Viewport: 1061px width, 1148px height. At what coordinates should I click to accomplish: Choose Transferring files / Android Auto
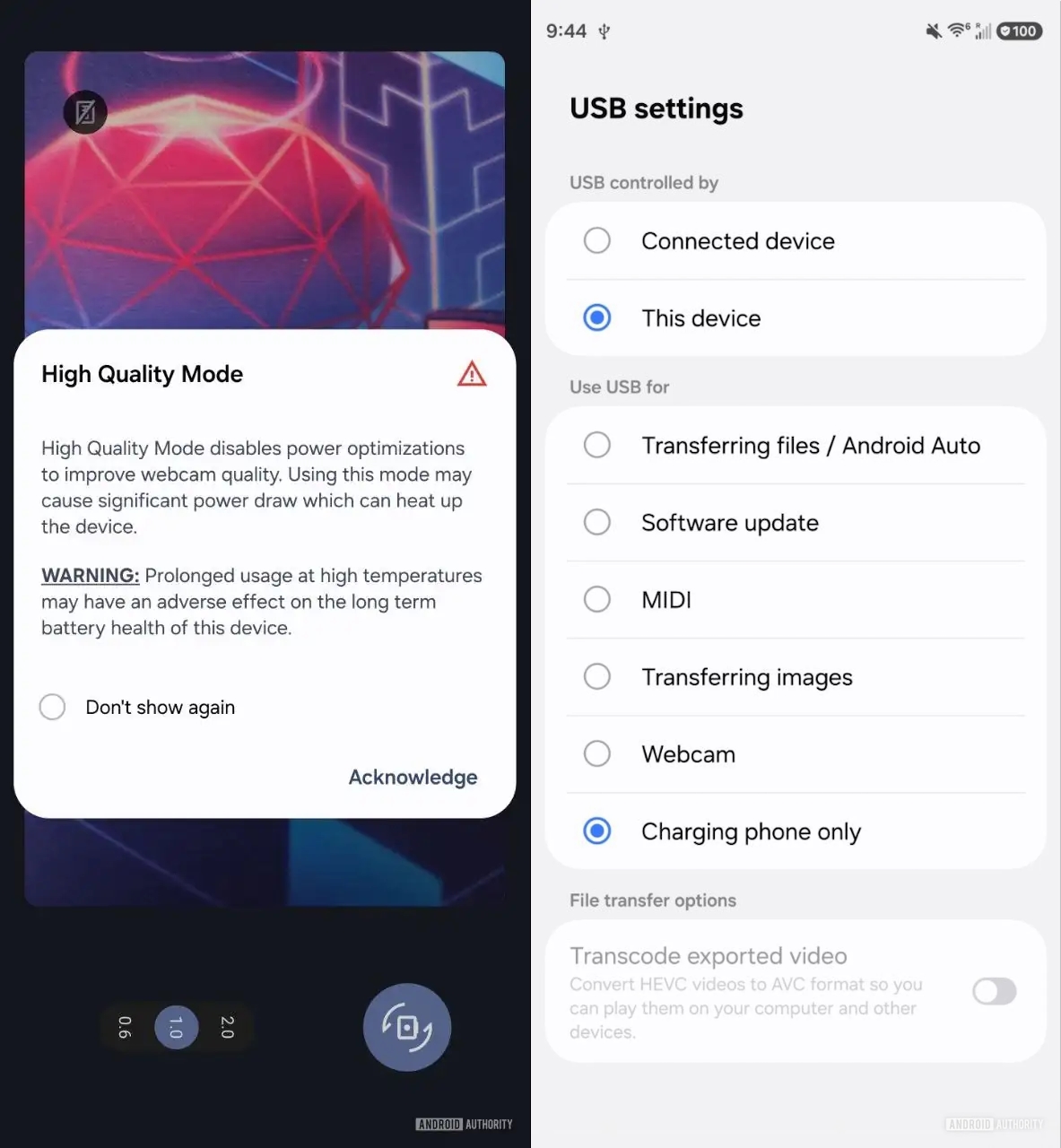click(x=597, y=445)
